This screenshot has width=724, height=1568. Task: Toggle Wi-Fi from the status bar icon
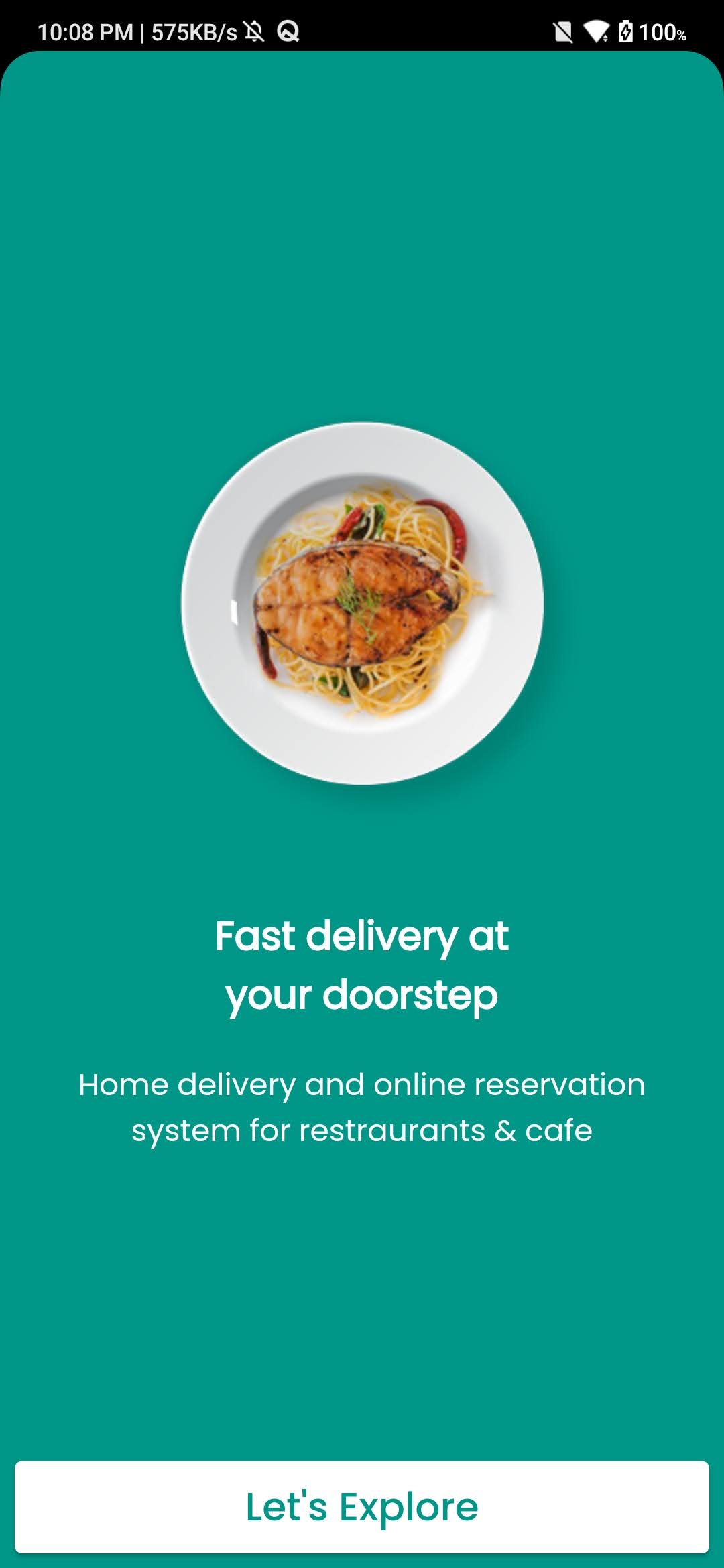tap(599, 31)
